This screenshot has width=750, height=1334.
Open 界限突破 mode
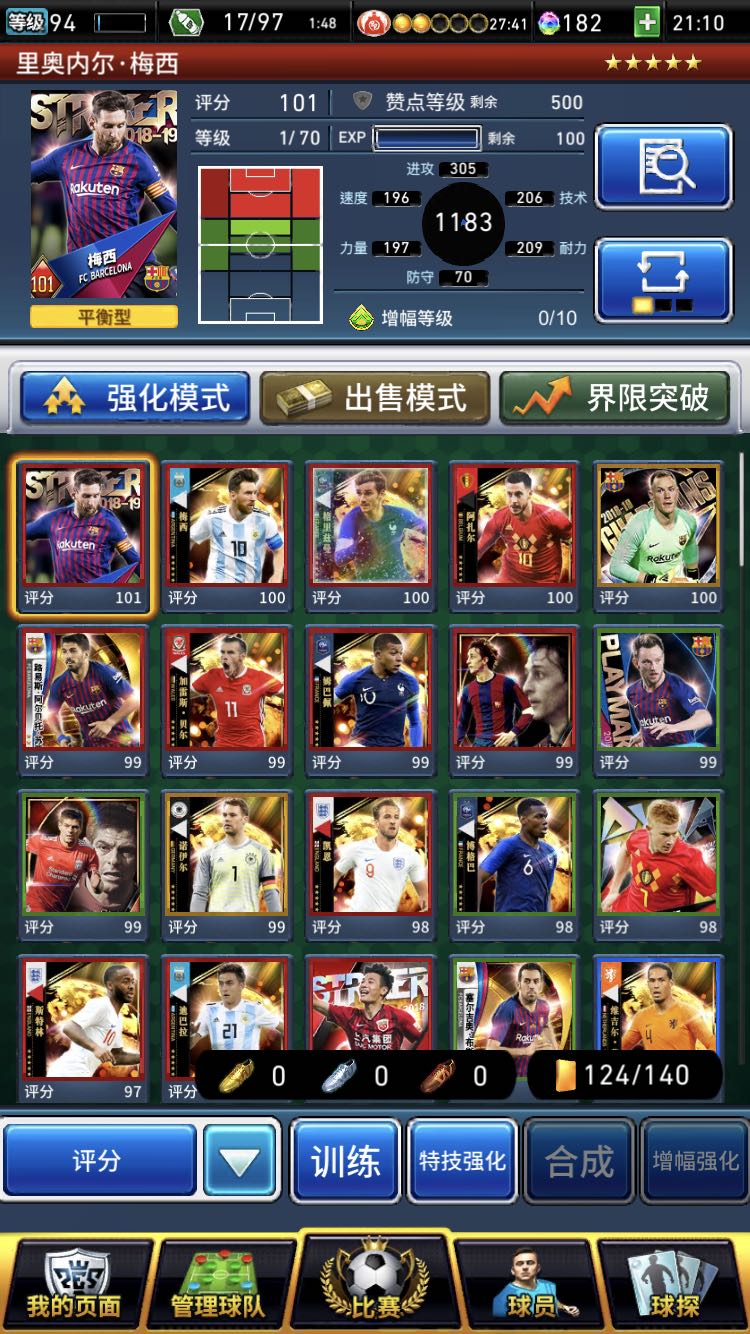(x=614, y=398)
